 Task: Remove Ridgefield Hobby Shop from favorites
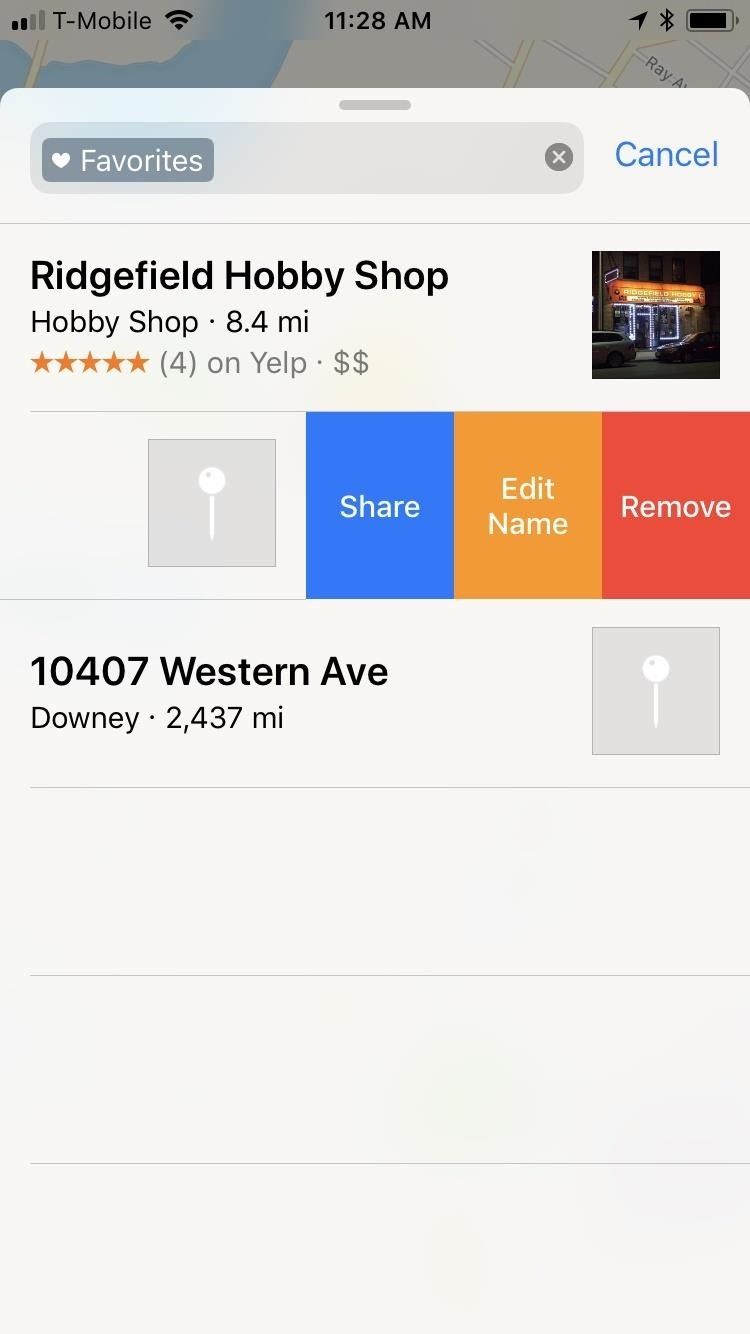pyautogui.click(x=675, y=505)
